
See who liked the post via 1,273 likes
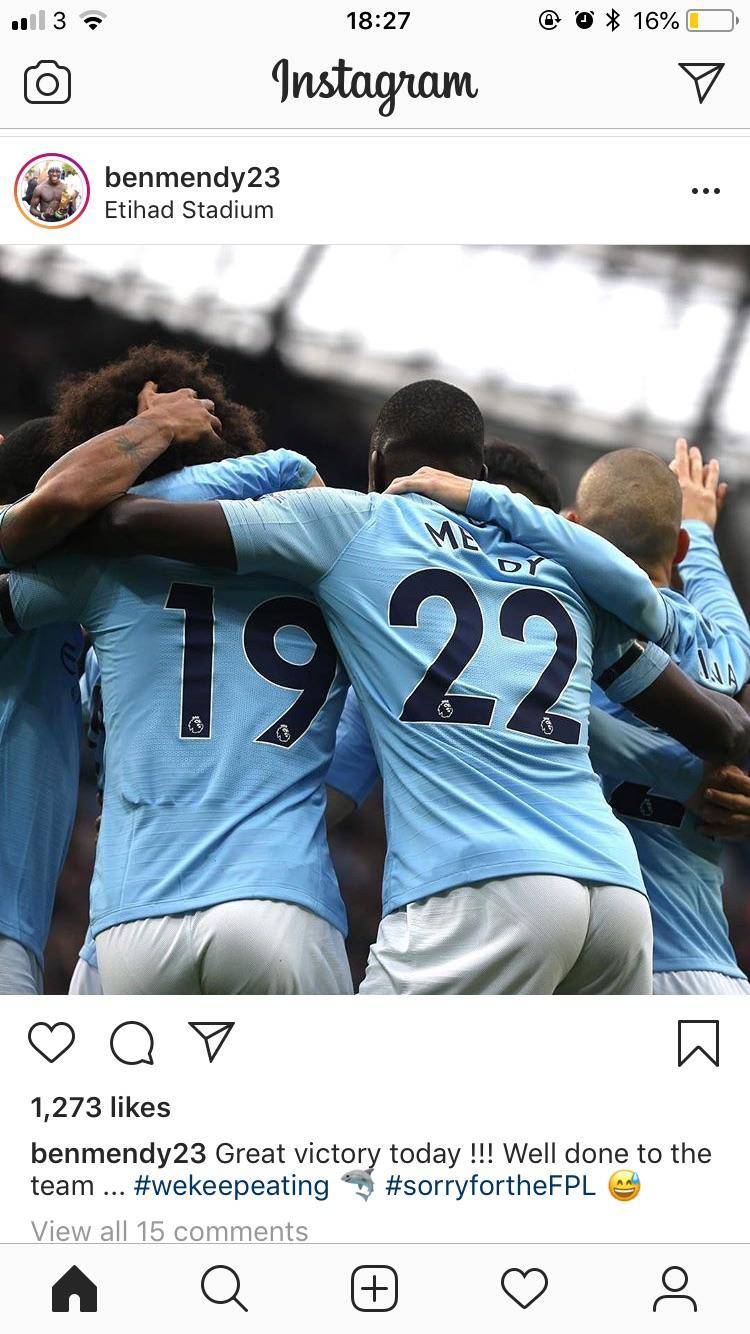point(98,1107)
